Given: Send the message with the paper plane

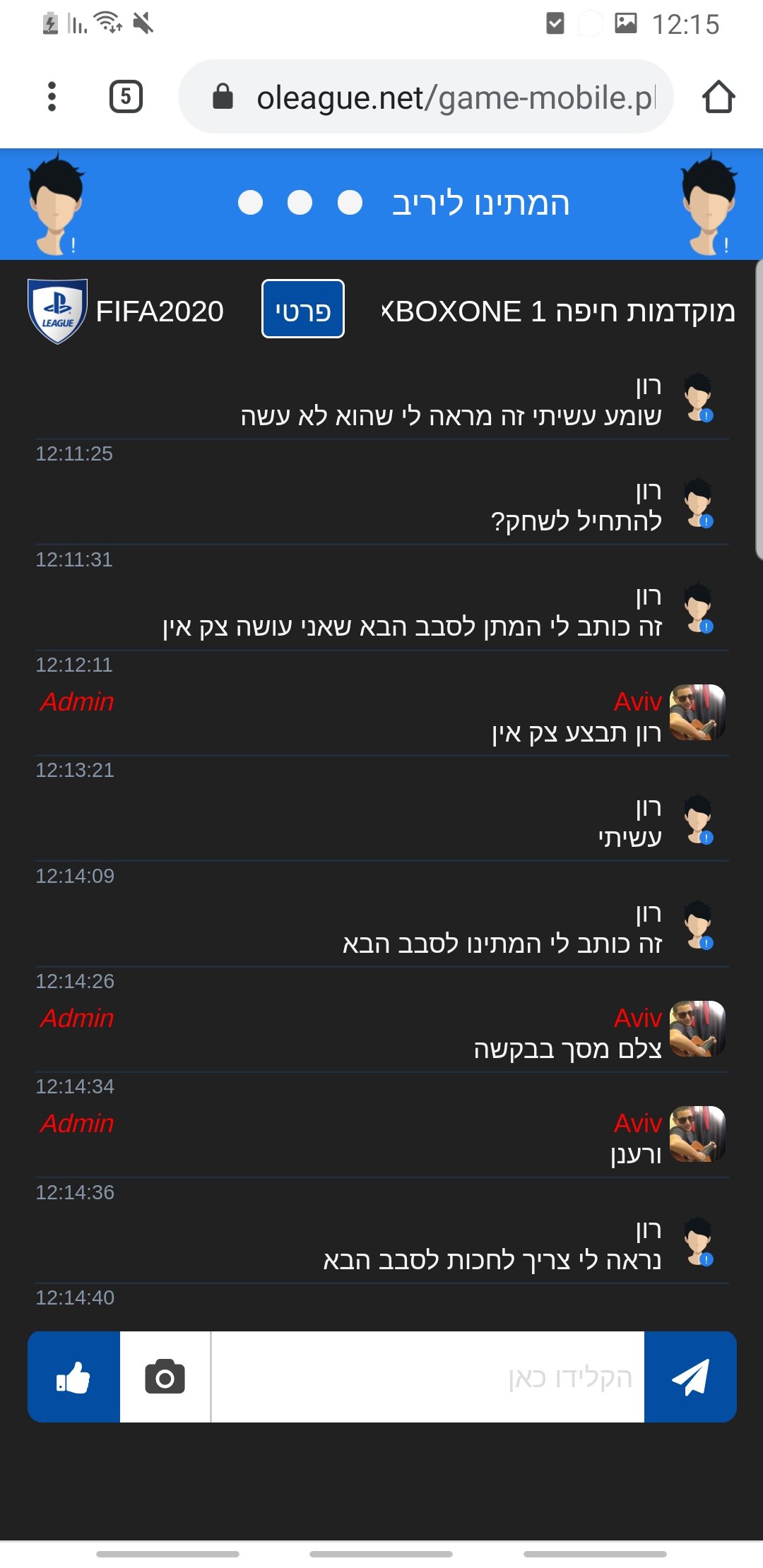Looking at the screenshot, I should [690, 1377].
